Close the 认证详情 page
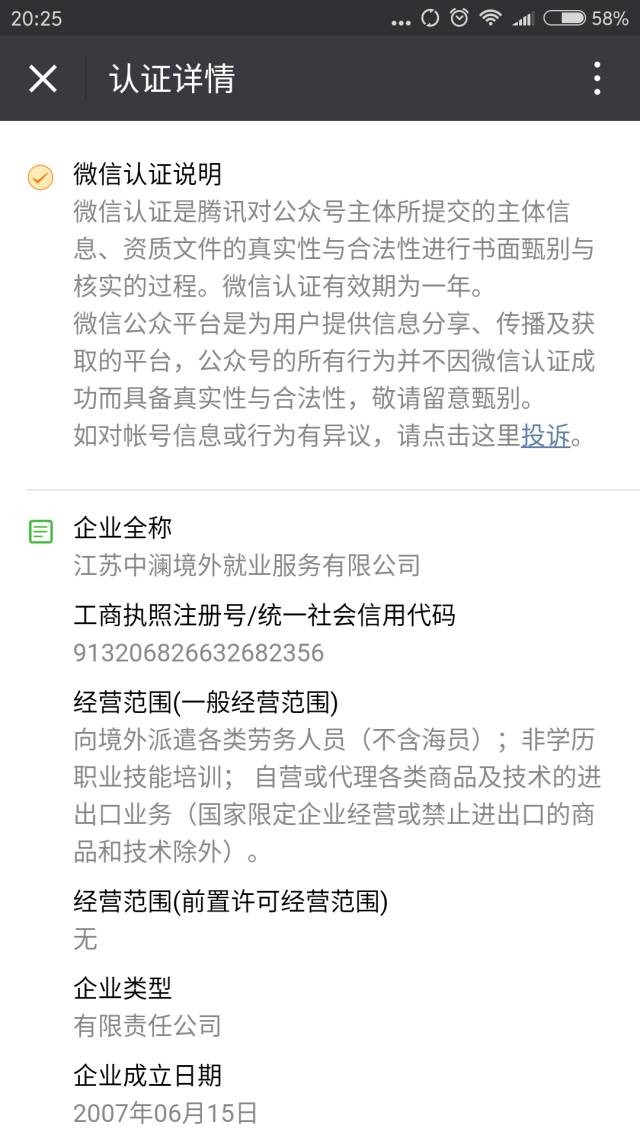 pos(43,78)
